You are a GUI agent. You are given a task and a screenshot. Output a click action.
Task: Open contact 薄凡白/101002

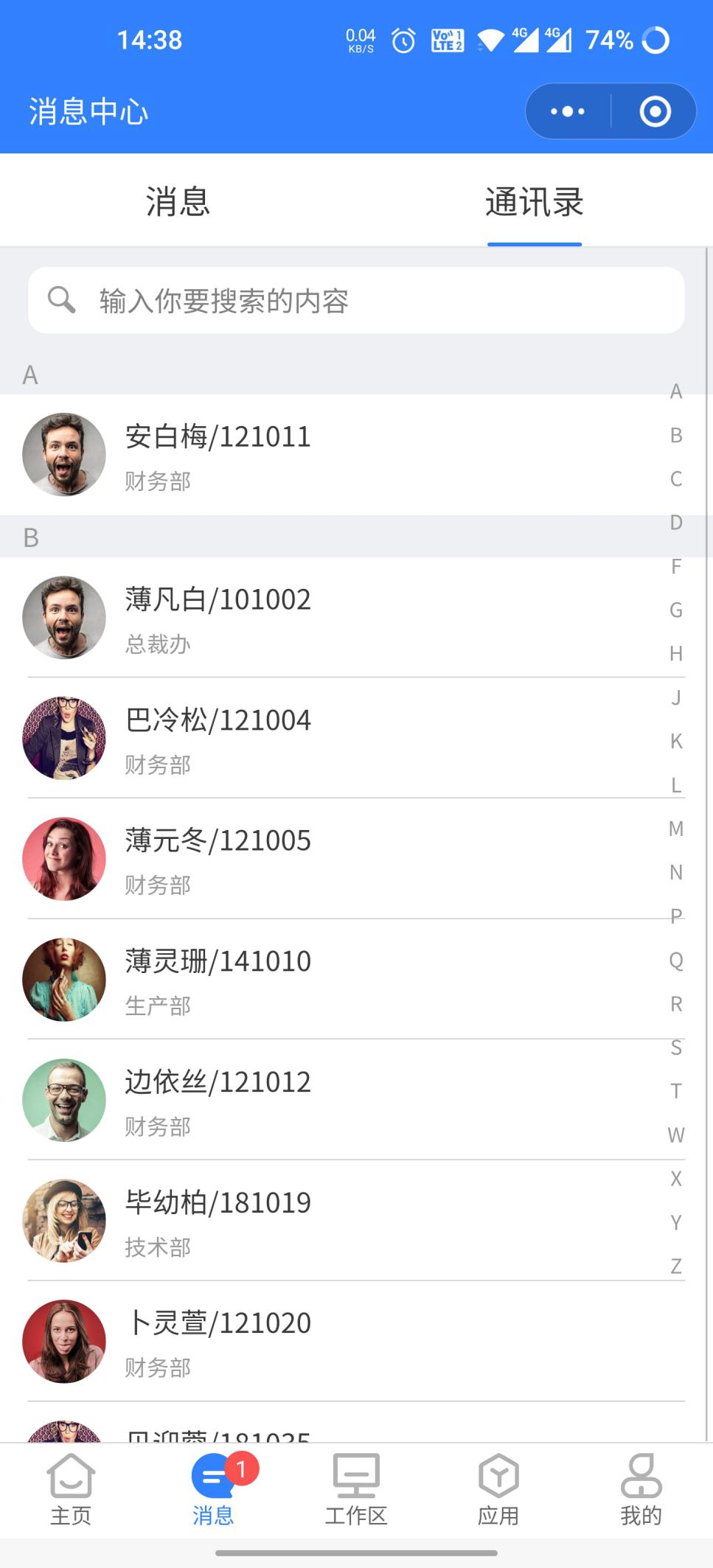[x=295, y=618]
